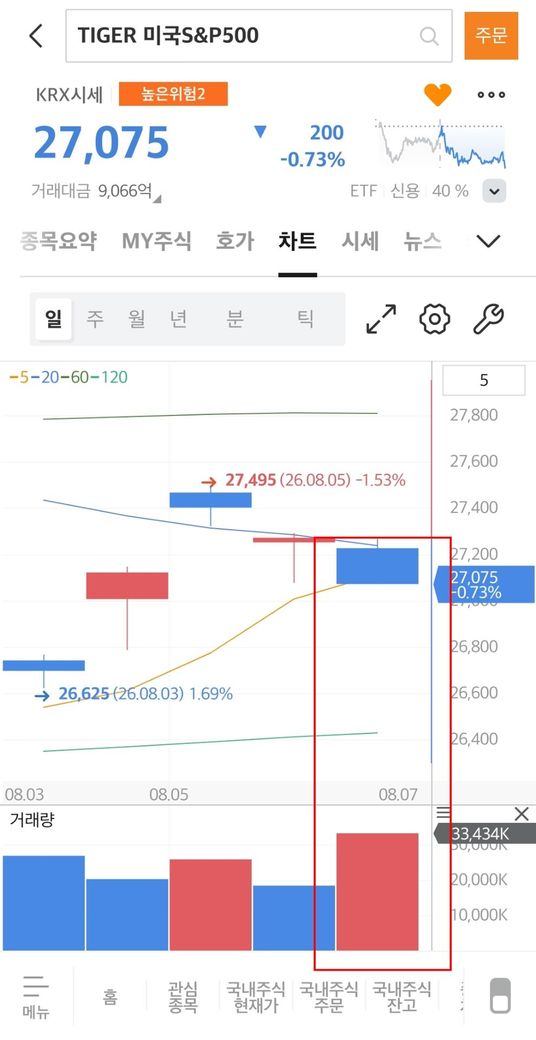Go to 관심종목 watchlist
Screen dimensions: 536x1040
pyautogui.click(x=182, y=997)
